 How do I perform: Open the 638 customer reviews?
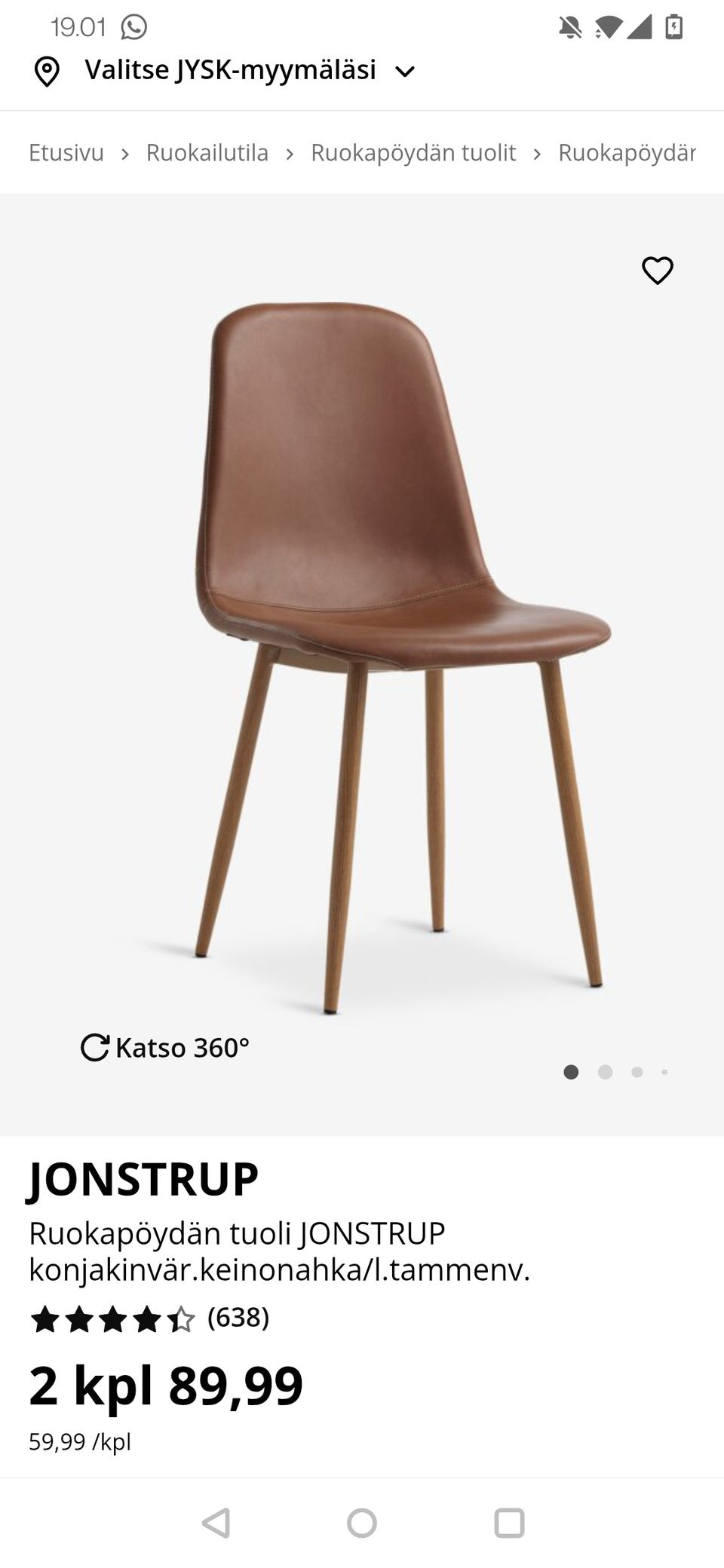[238, 1317]
